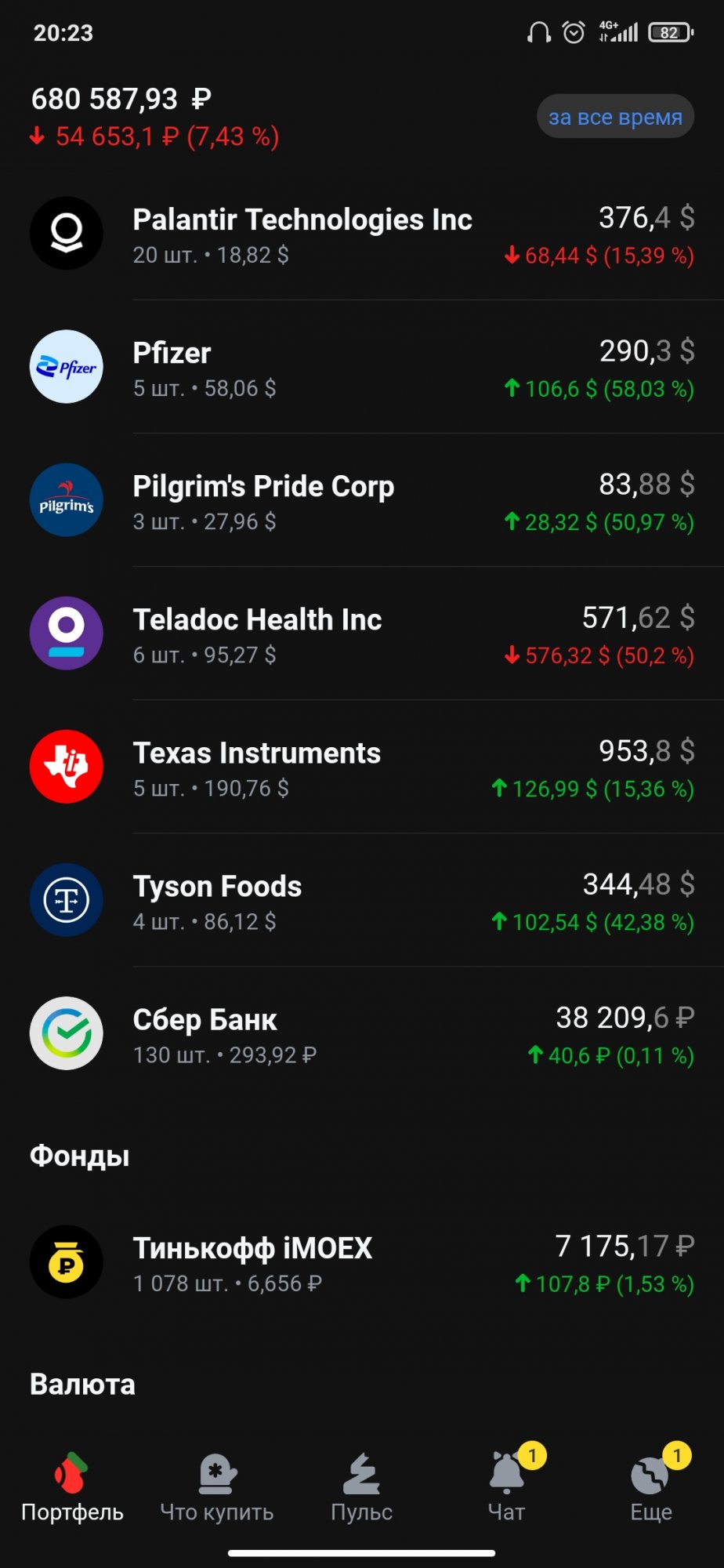Image resolution: width=724 pixels, height=1568 pixels.
Task: Expand the Фонды section
Action: (x=79, y=1154)
